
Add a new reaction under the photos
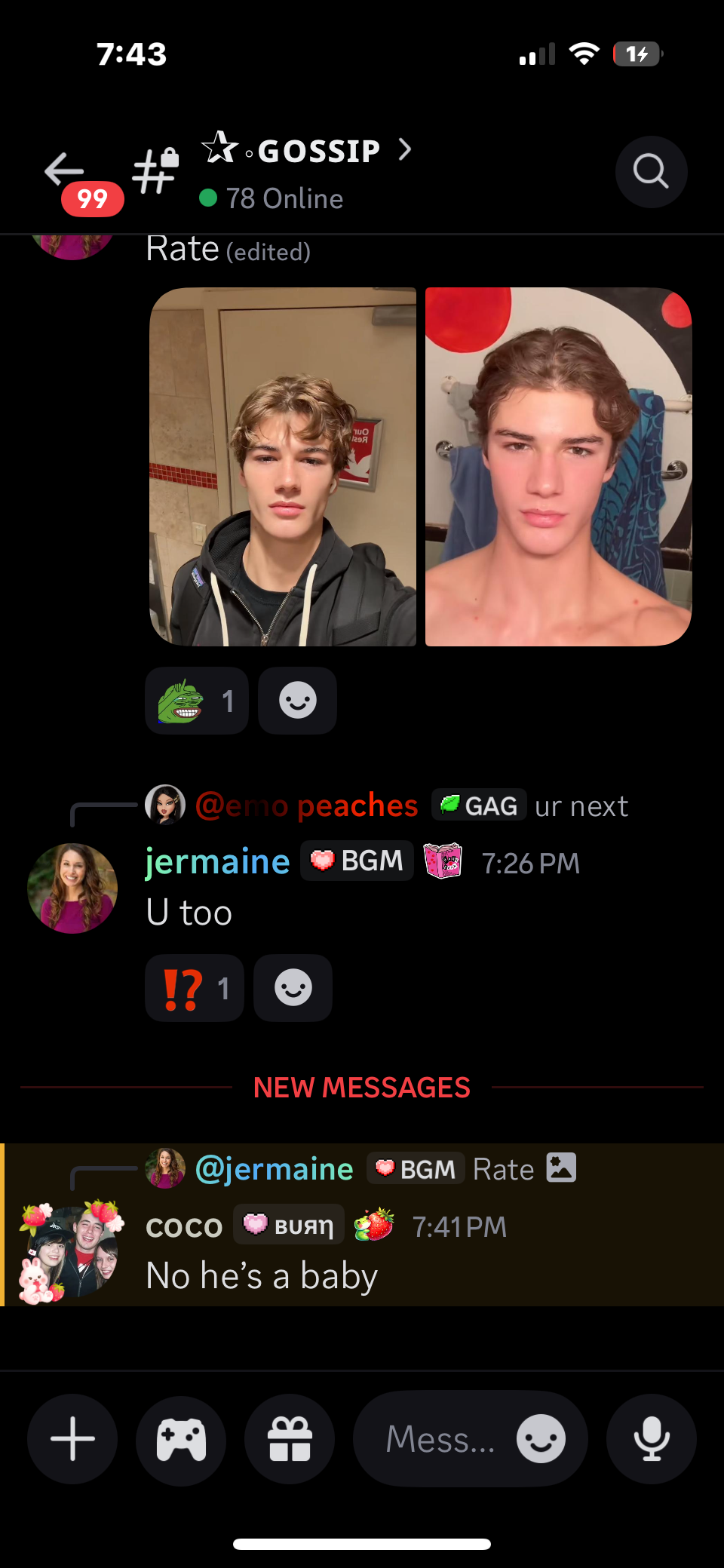297,701
